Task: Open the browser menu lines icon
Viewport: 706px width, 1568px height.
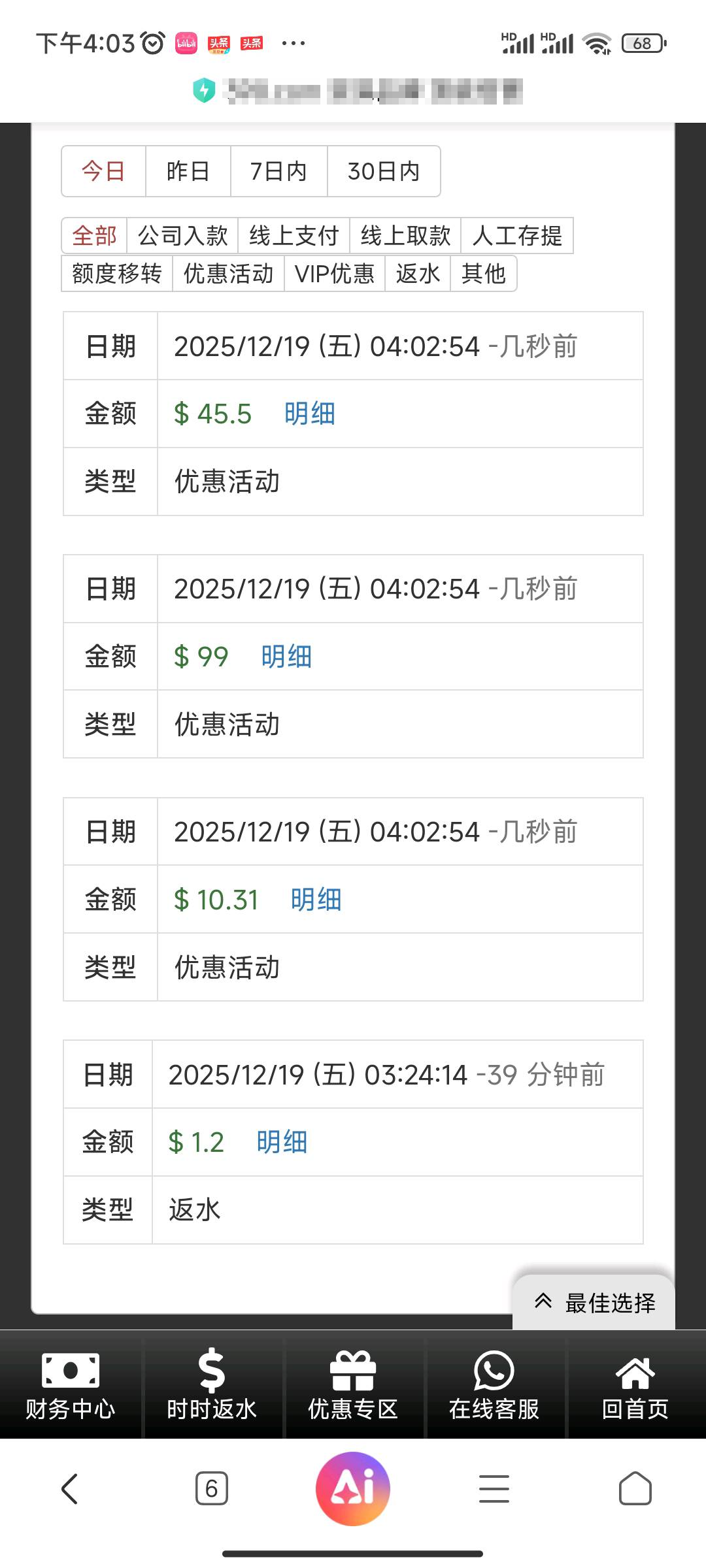Action: [x=494, y=1488]
